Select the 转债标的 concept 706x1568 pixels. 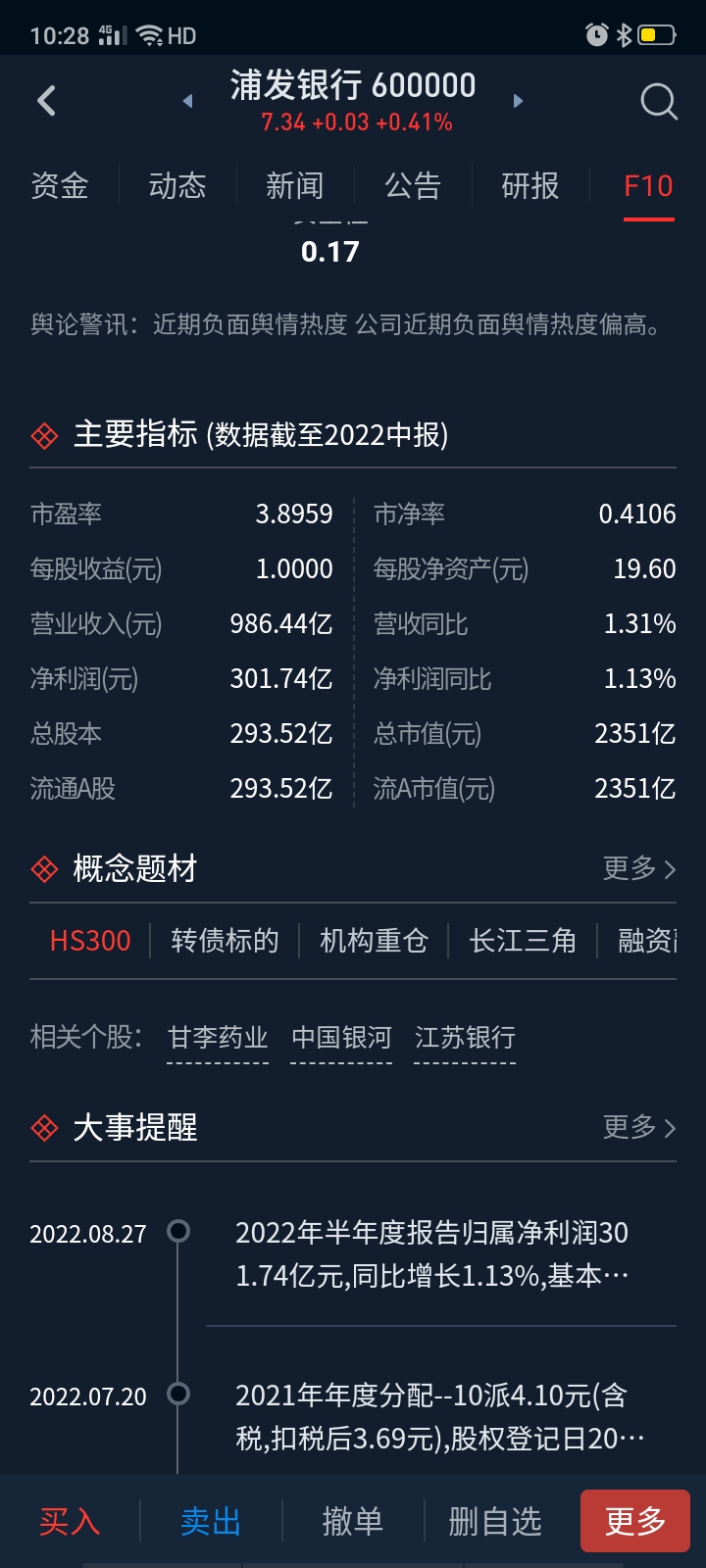[x=225, y=941]
